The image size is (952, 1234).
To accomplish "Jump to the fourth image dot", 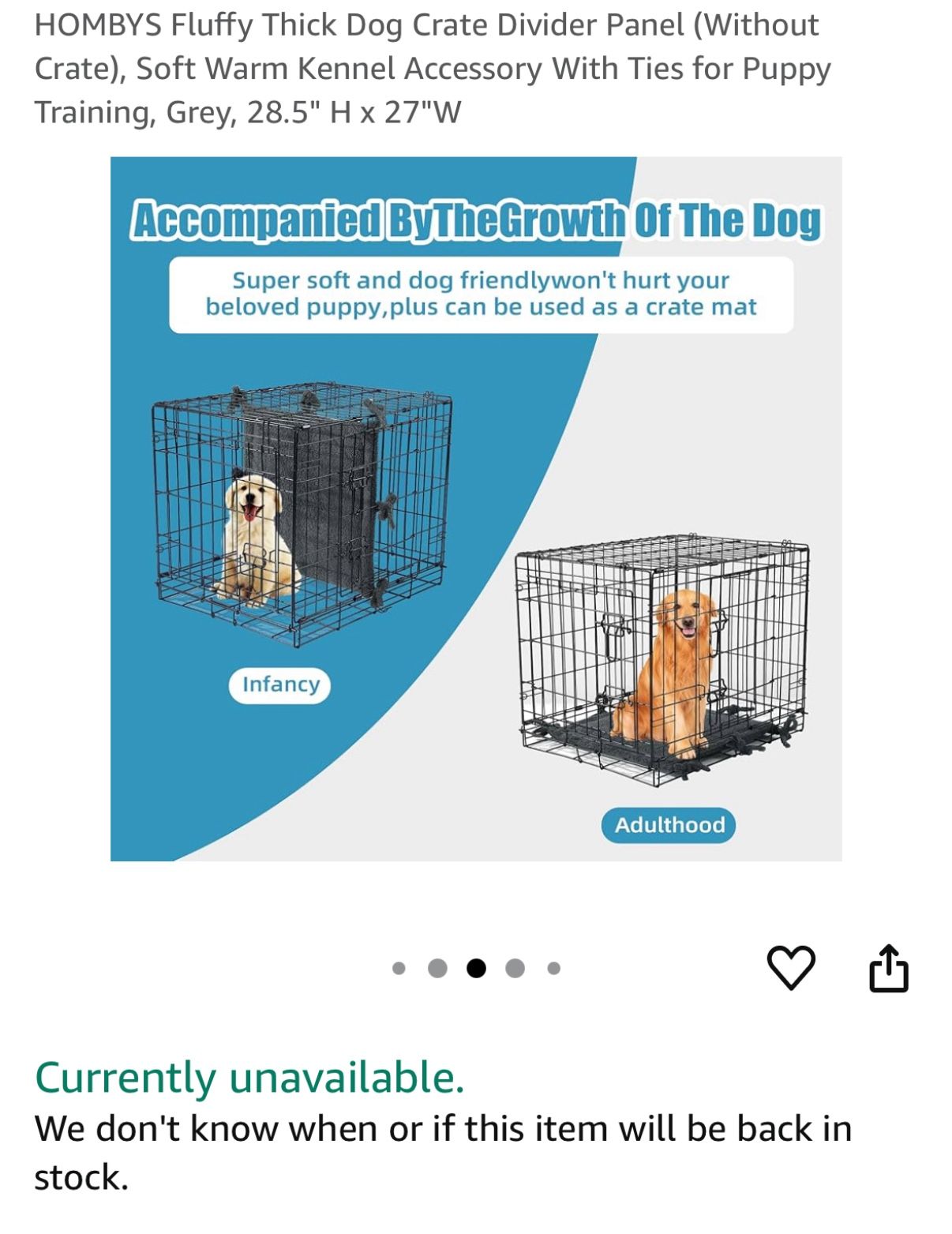I will pos(515,968).
